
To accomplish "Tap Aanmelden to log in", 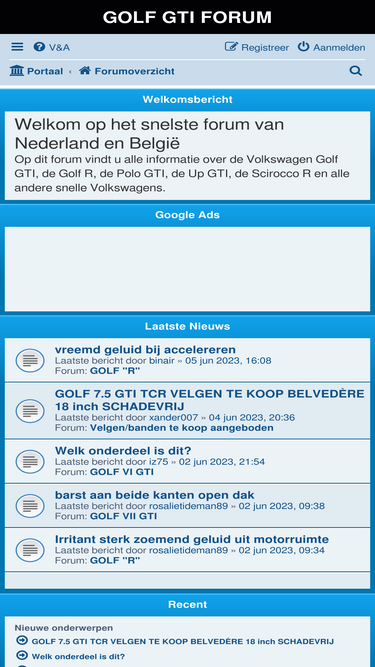I will pos(331,47).
